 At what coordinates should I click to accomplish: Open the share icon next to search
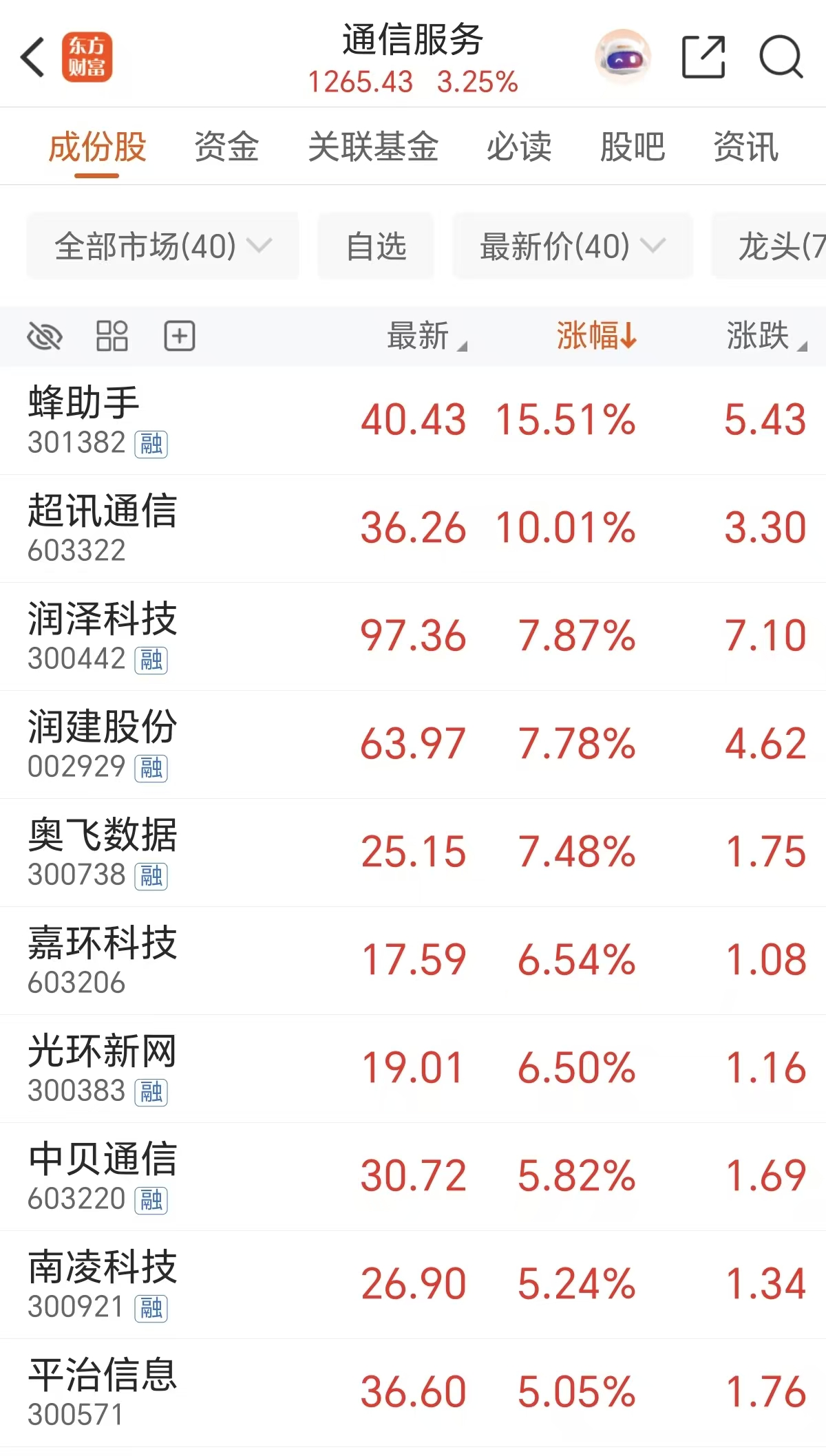pos(702,56)
